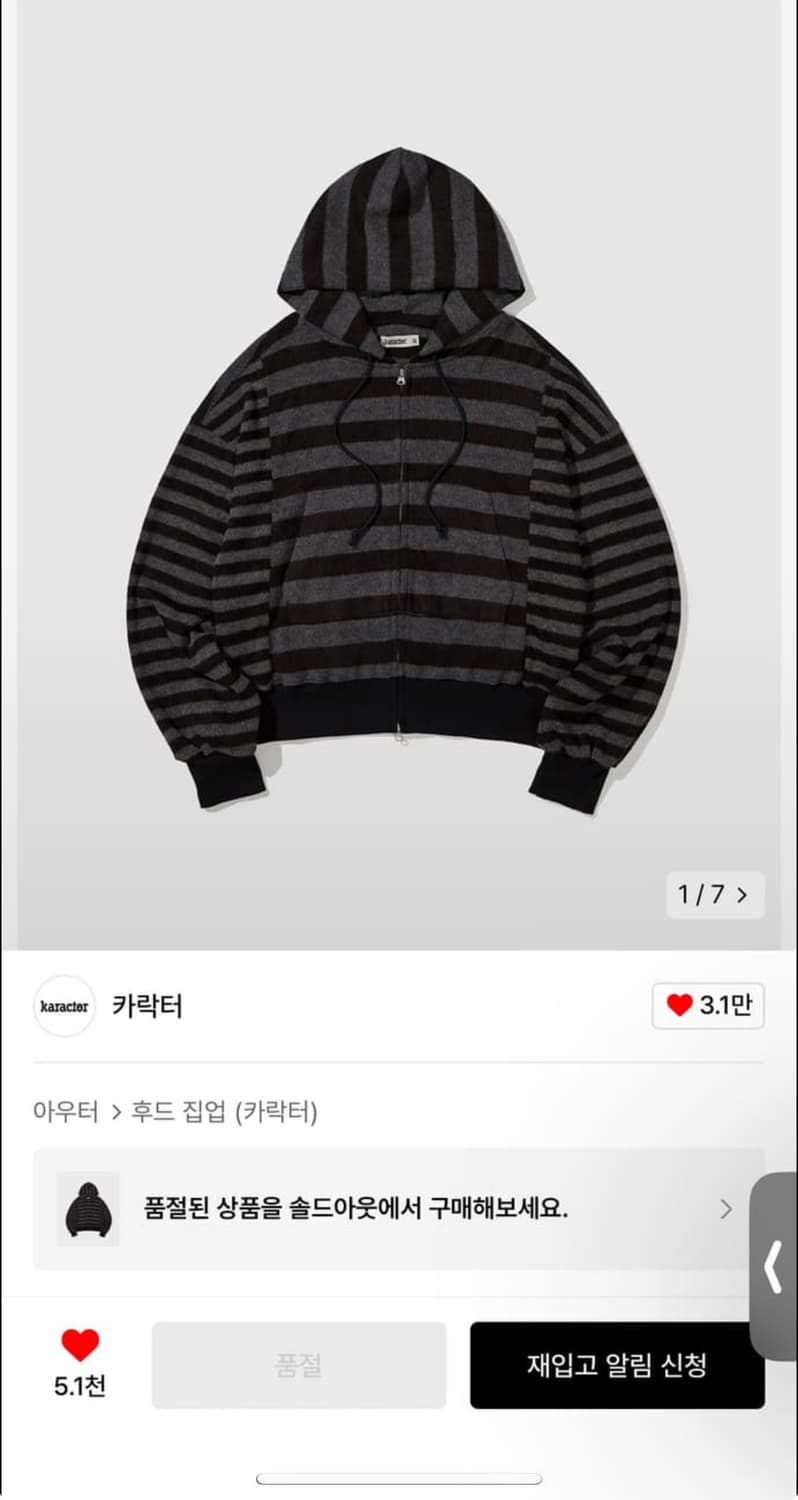
Task: Click the 재입고 알림 신청 button
Action: [618, 1365]
